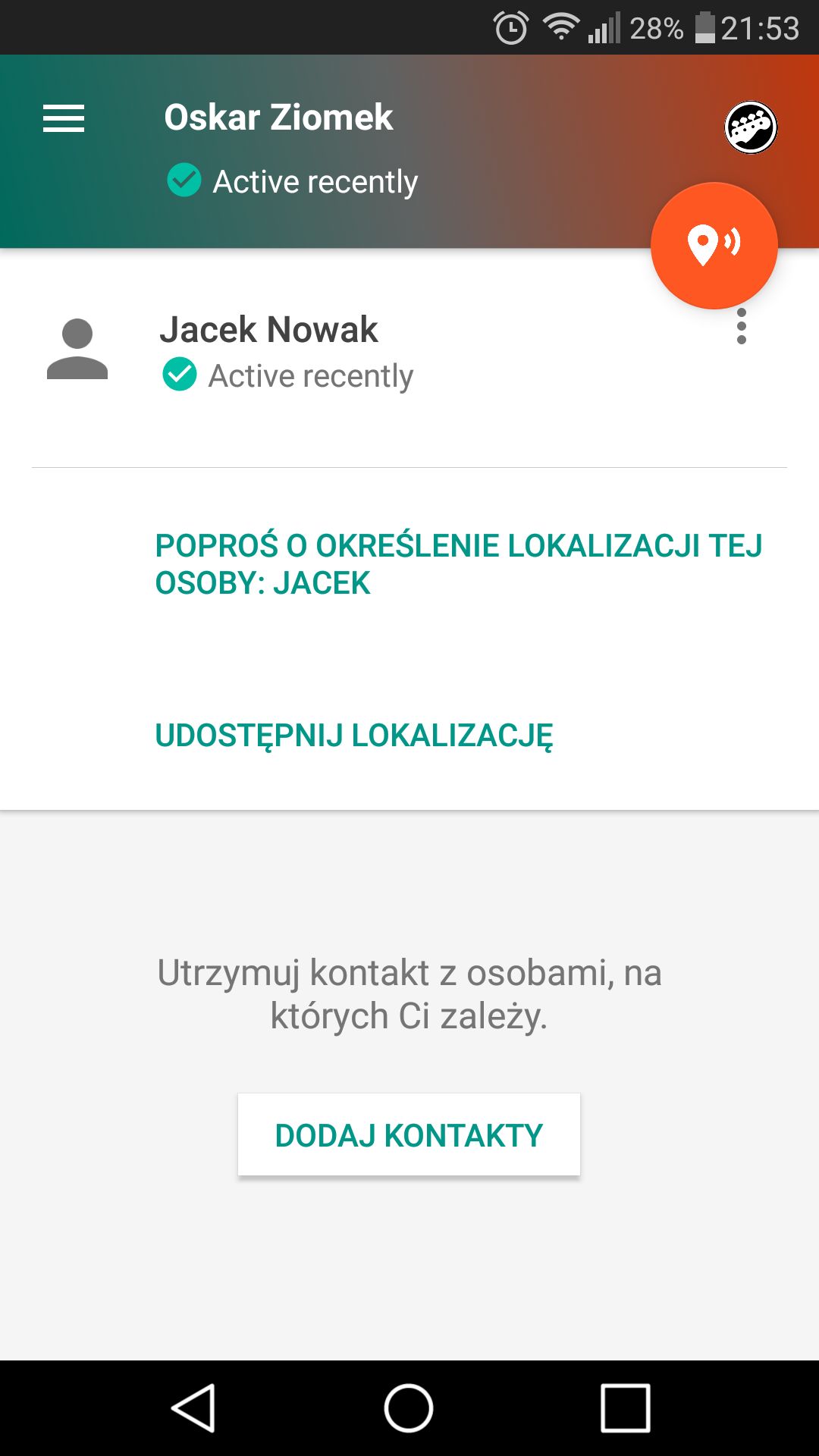Open Oskar Ziomek's profile avatar
The width and height of the screenshot is (819, 1456).
click(751, 127)
